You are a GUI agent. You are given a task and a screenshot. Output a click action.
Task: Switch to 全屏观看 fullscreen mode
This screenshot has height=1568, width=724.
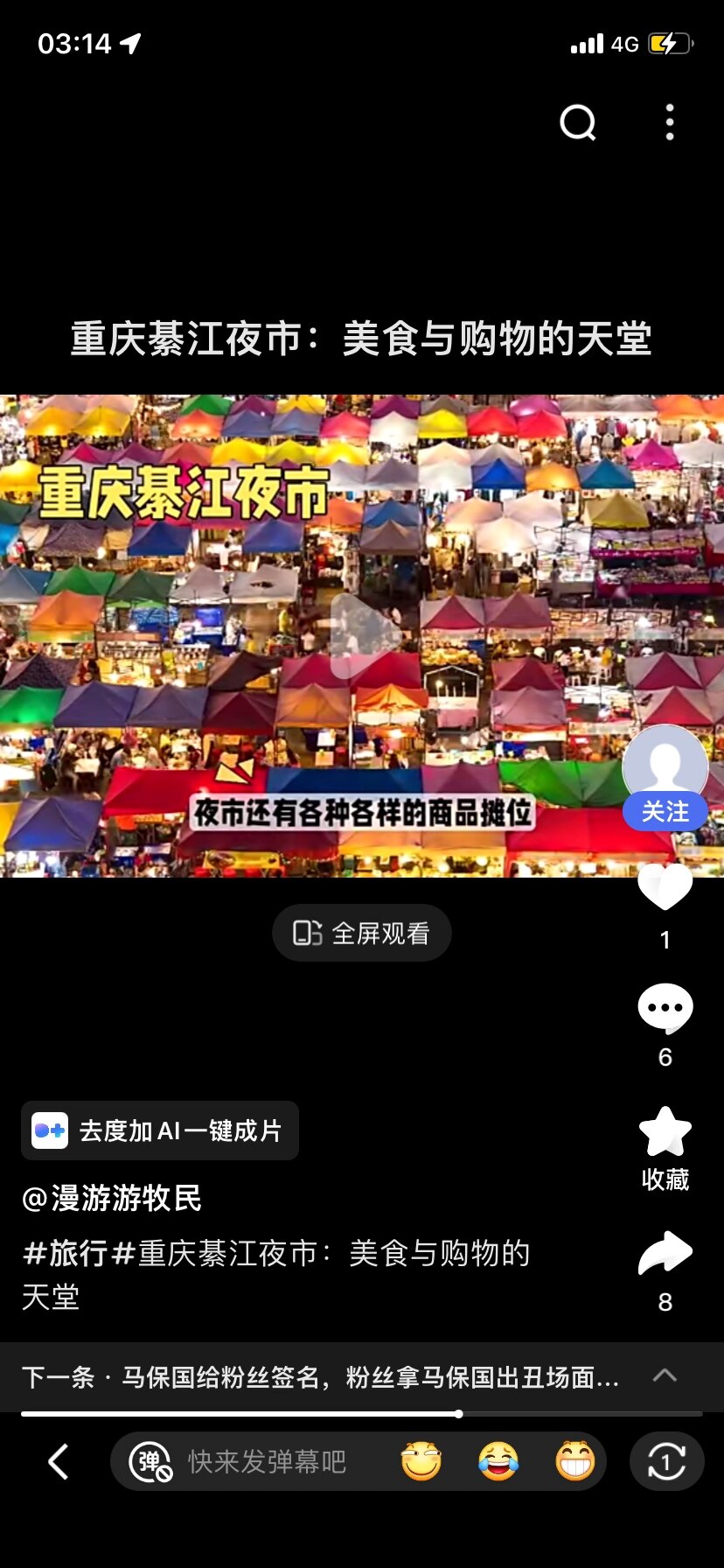click(x=362, y=933)
